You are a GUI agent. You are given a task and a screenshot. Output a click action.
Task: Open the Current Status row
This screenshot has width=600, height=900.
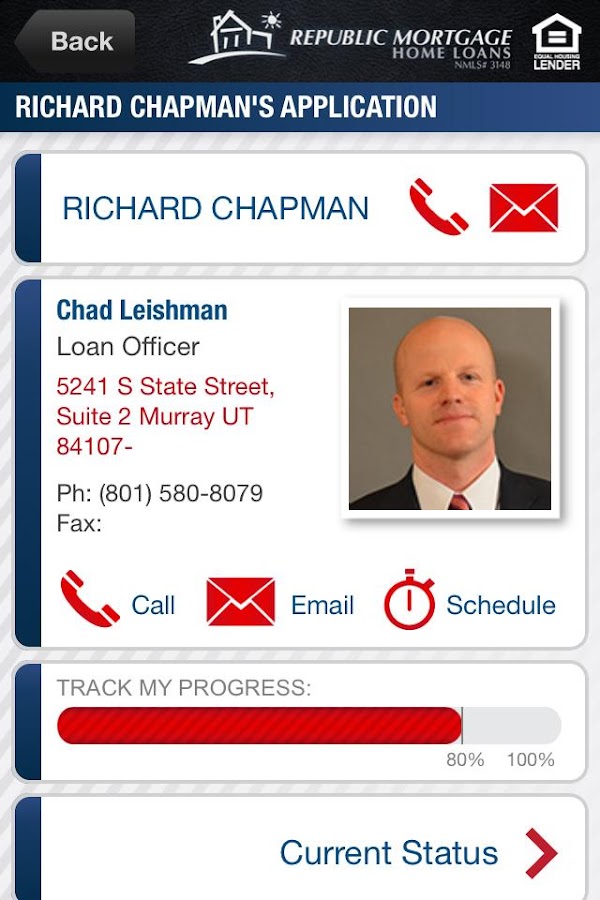tap(389, 852)
